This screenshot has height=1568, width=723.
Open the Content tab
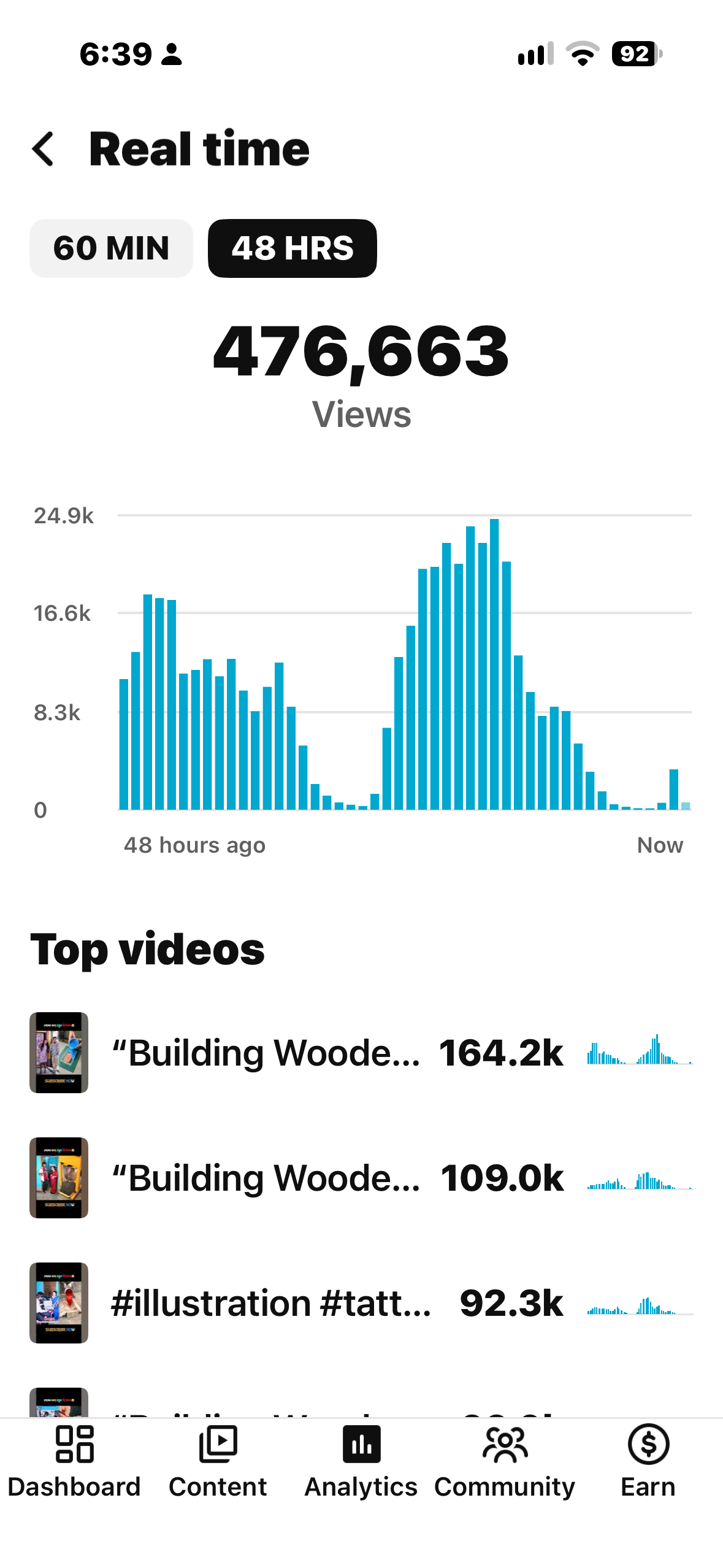pos(218,1462)
